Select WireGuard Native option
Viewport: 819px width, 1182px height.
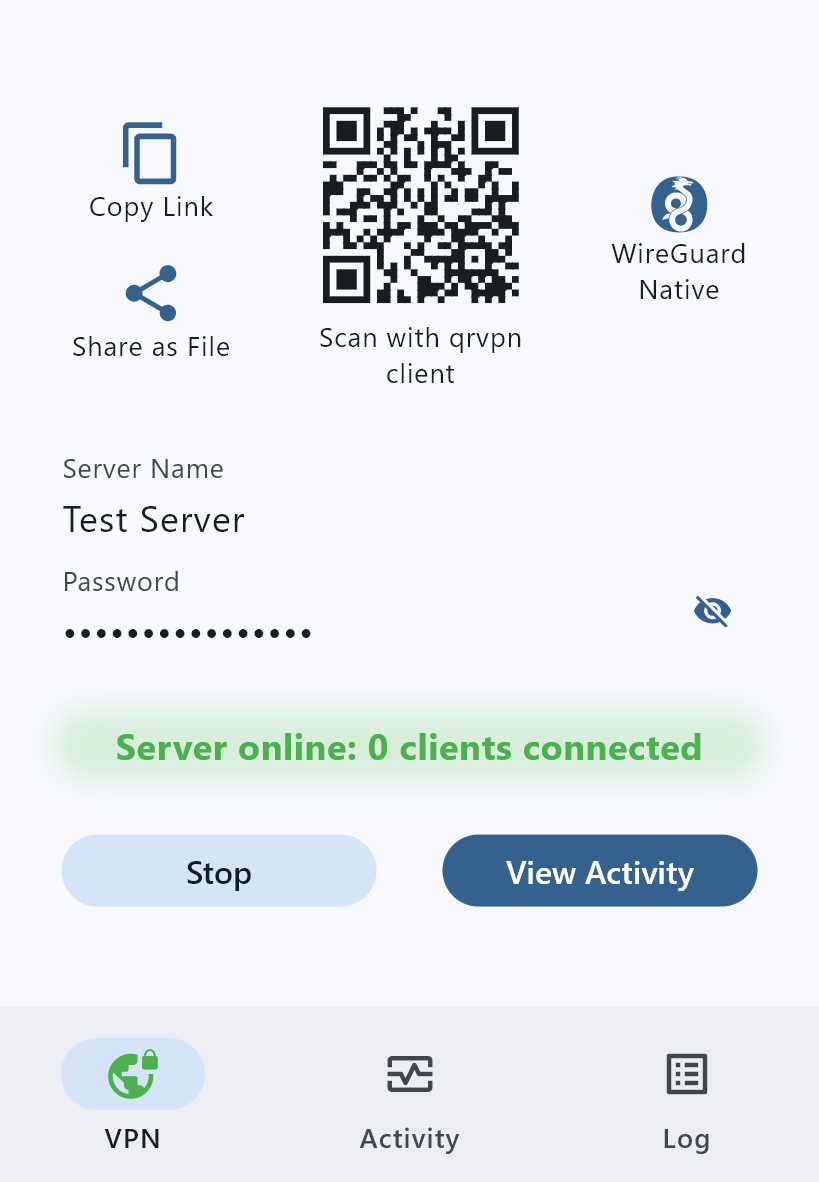tap(679, 239)
